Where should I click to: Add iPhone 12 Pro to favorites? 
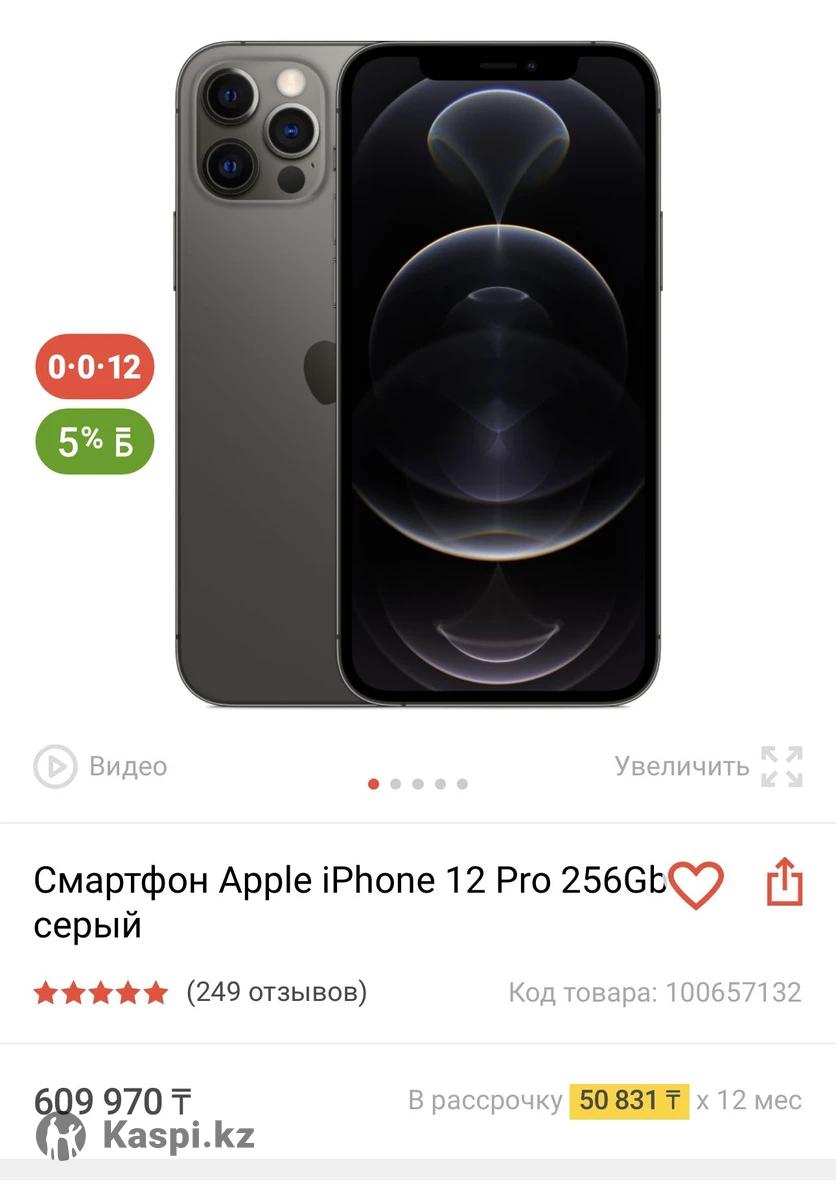[x=696, y=884]
